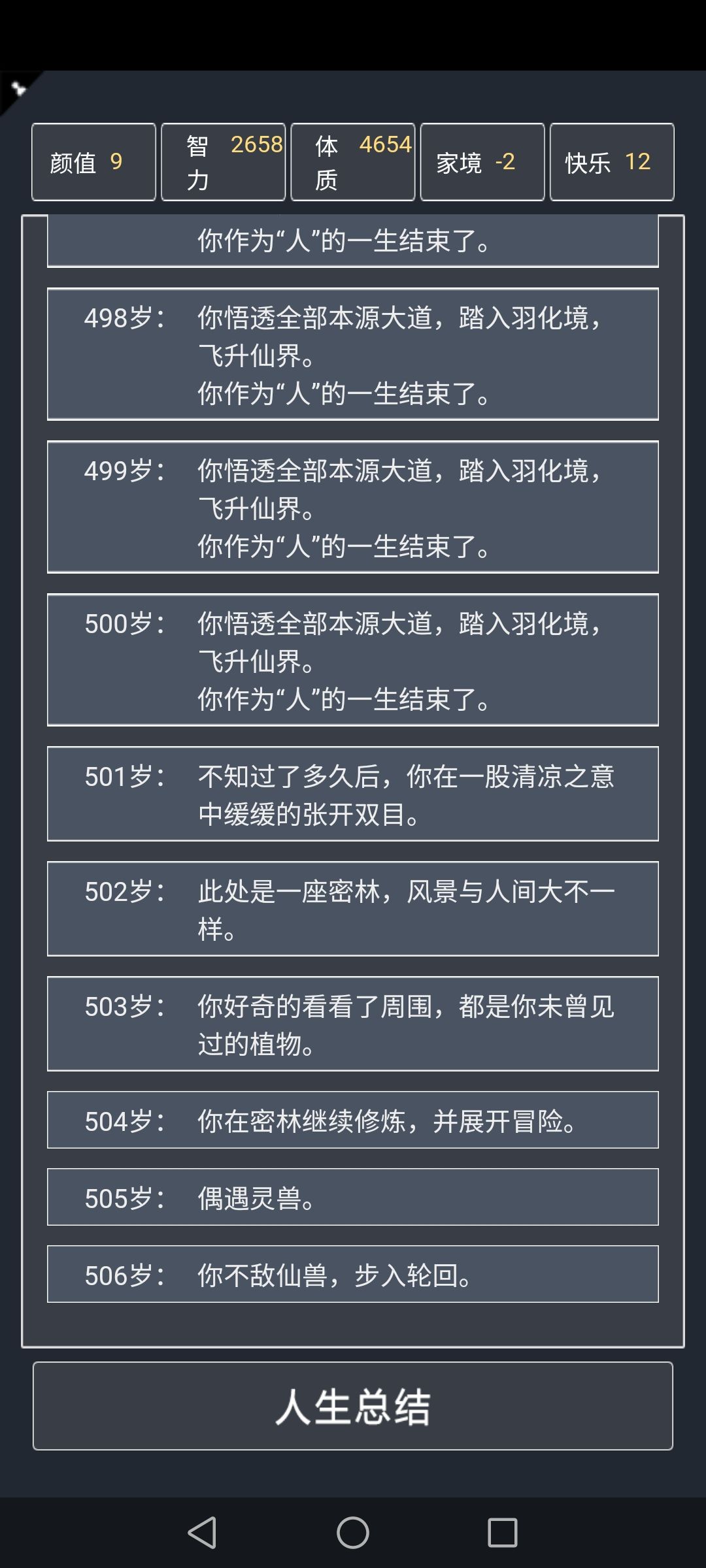Tap the 智力 stat showing 2658
The width and height of the screenshot is (706, 1568).
(x=222, y=161)
